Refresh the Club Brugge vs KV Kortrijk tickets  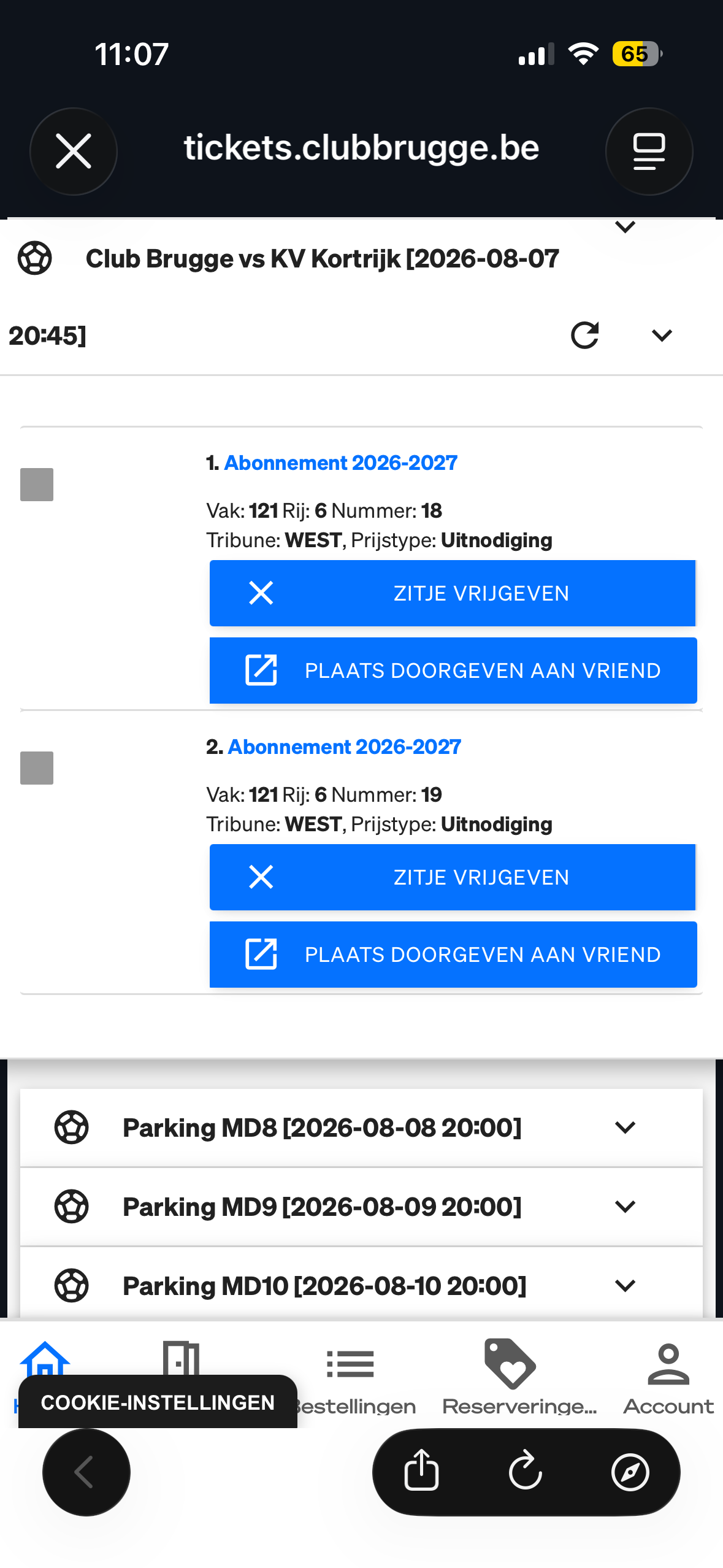click(x=584, y=335)
